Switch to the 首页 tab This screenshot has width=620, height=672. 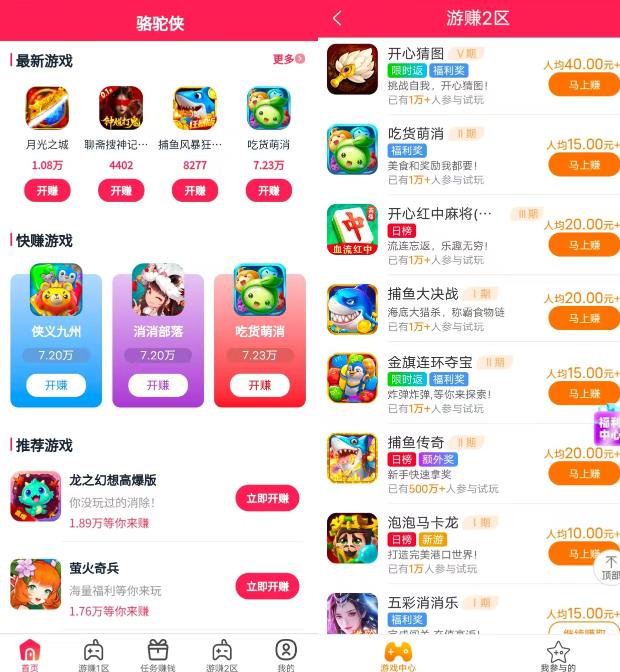pyautogui.click(x=30, y=654)
